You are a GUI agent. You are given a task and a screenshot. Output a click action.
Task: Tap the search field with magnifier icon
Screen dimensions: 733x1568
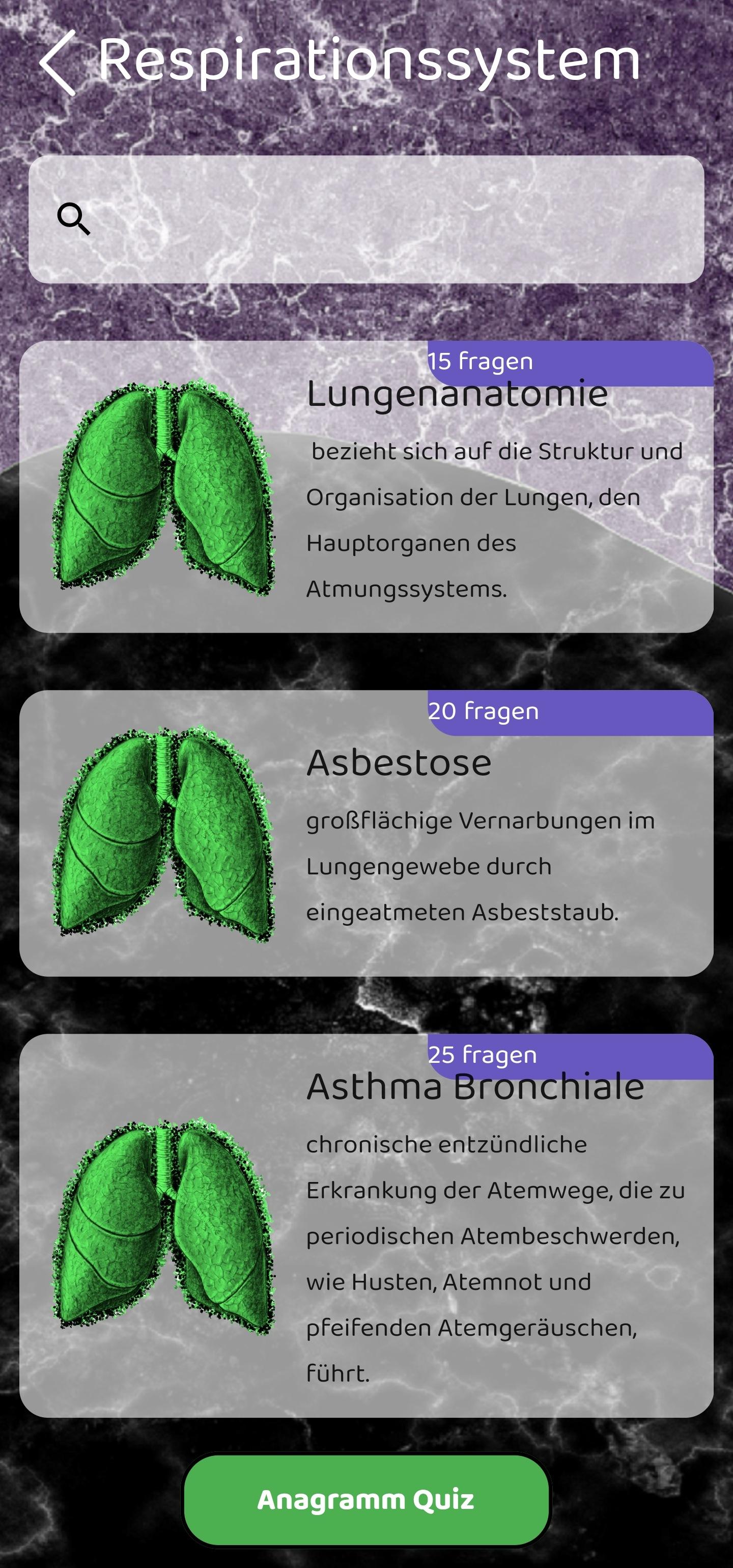click(x=366, y=219)
